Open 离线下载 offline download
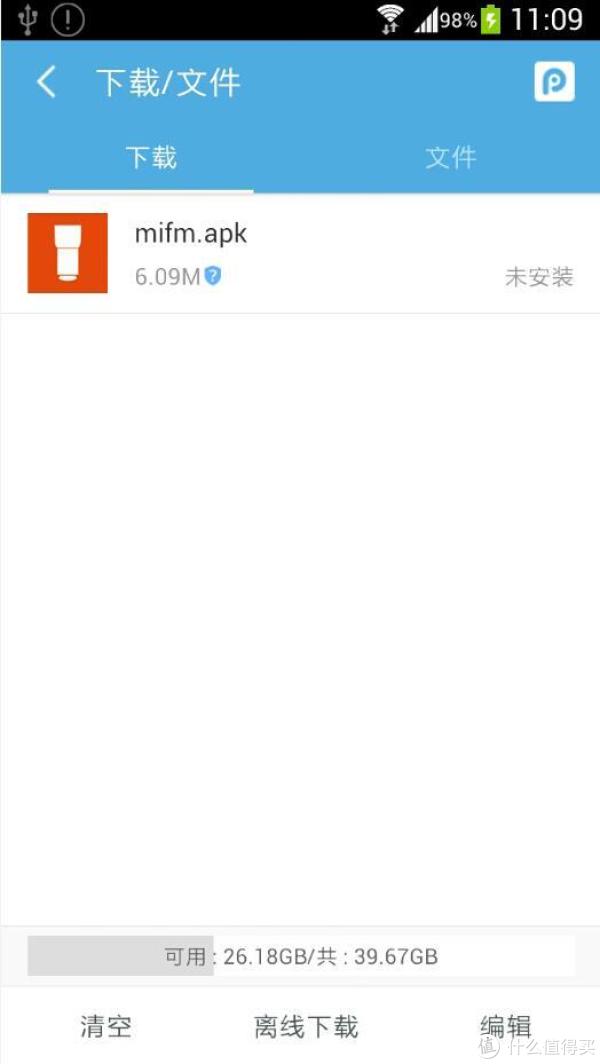This screenshot has height=1064, width=600. point(305,1027)
